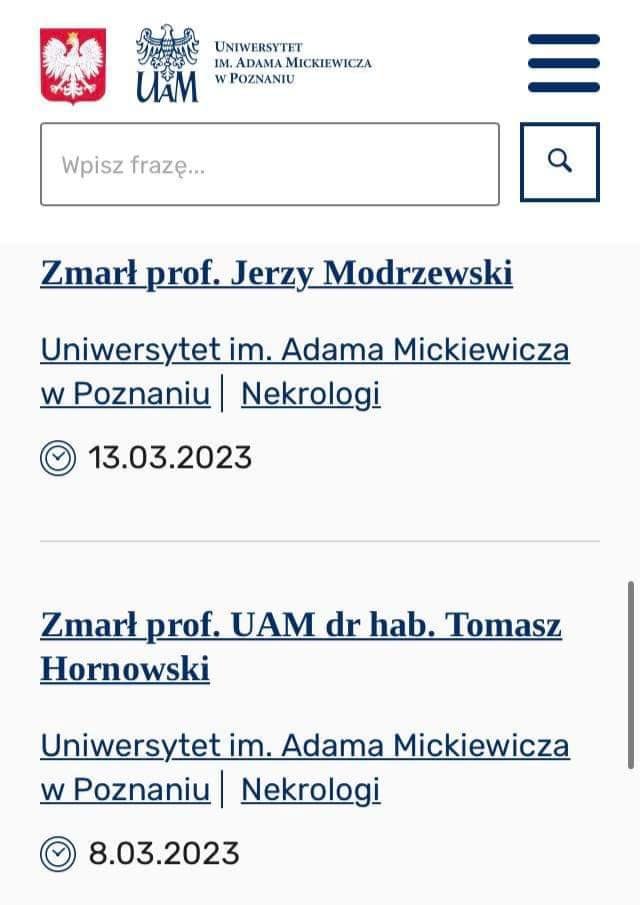Tap the search magnifier button
The height and width of the screenshot is (905, 640).
[x=560, y=162]
